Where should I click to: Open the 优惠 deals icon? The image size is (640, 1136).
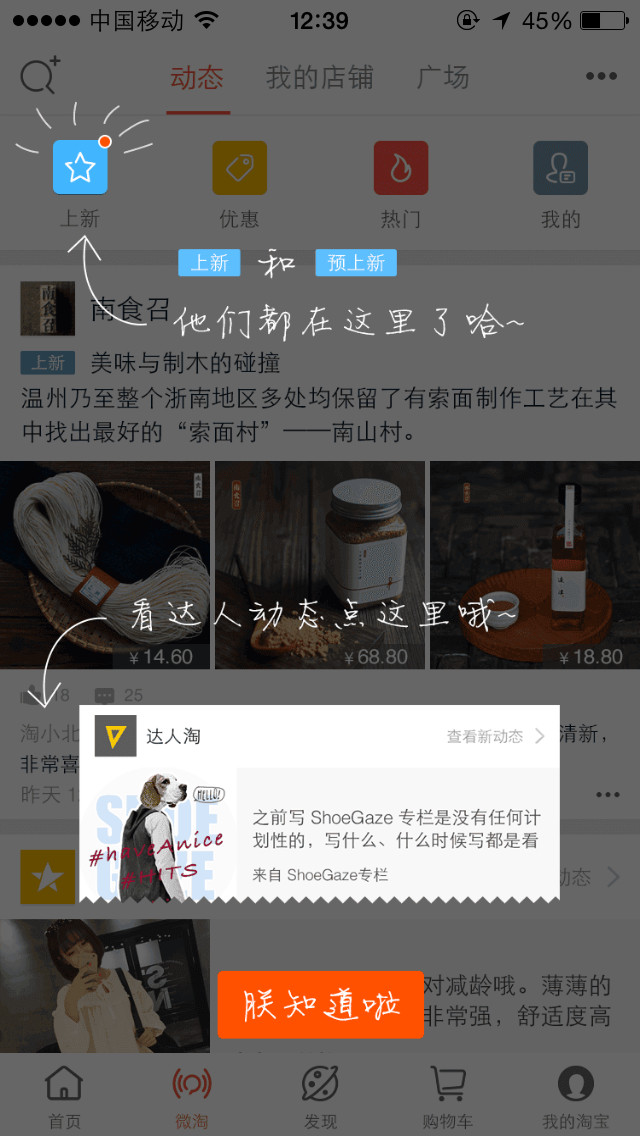[x=240, y=168]
